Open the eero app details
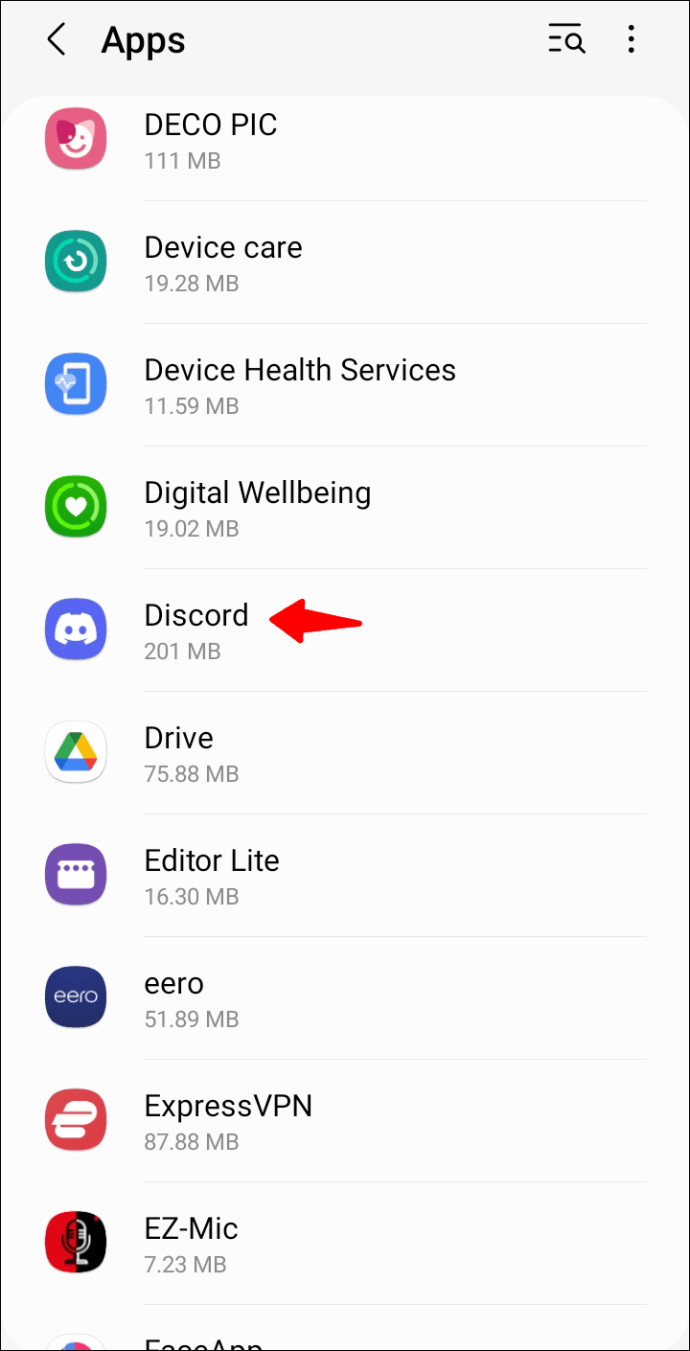This screenshot has width=690, height=1351. click(345, 999)
